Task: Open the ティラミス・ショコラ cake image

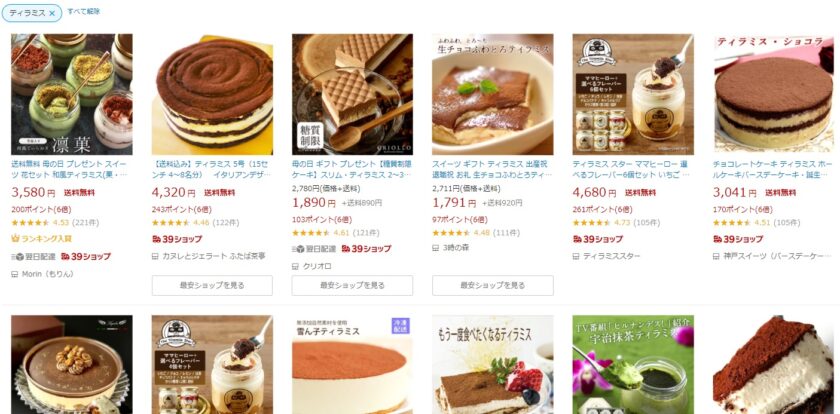Action: [774, 94]
